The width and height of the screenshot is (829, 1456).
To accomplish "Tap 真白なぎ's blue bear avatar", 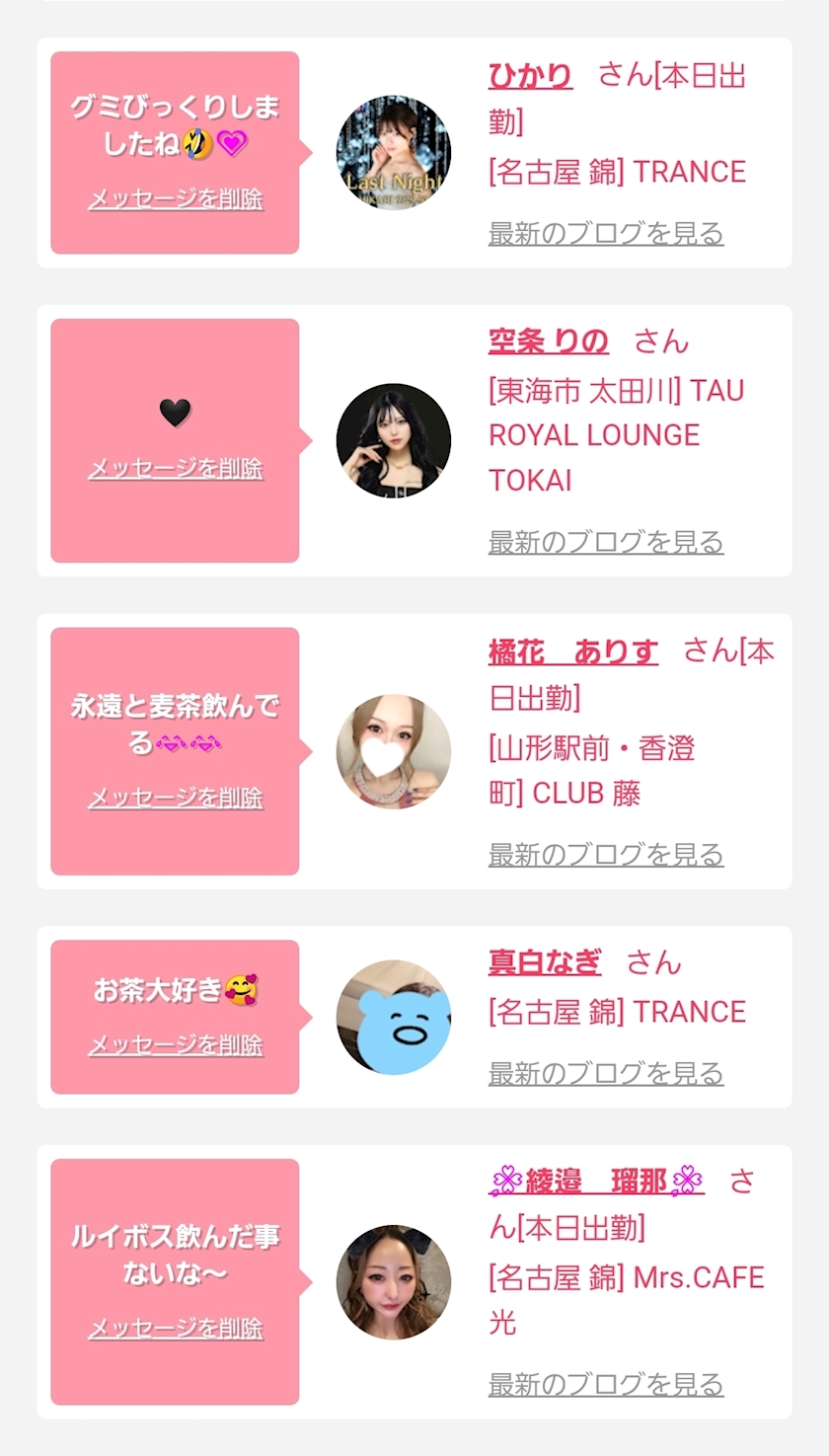I will point(394,1017).
